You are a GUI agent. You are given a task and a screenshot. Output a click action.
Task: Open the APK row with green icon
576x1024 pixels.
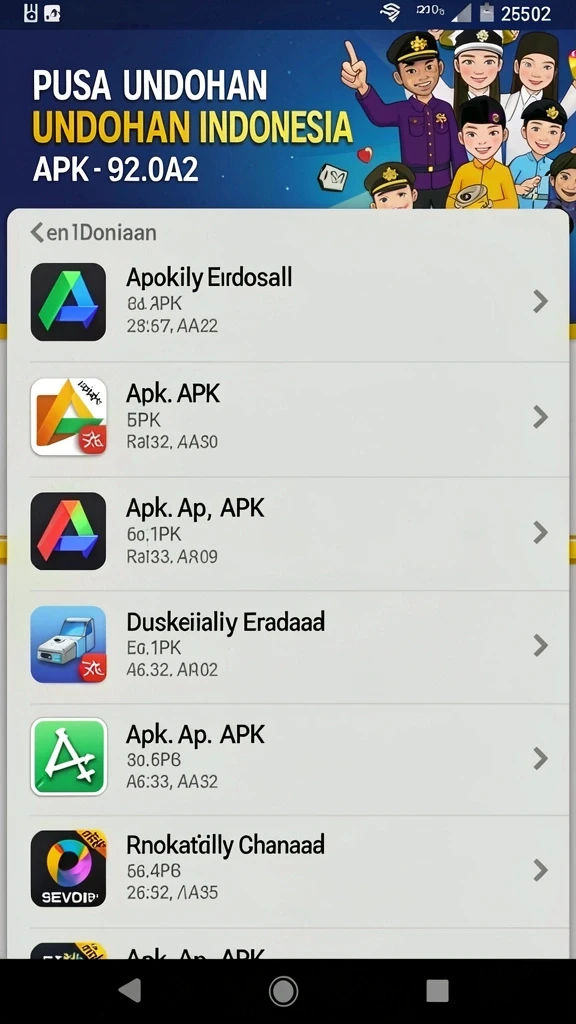pos(288,759)
